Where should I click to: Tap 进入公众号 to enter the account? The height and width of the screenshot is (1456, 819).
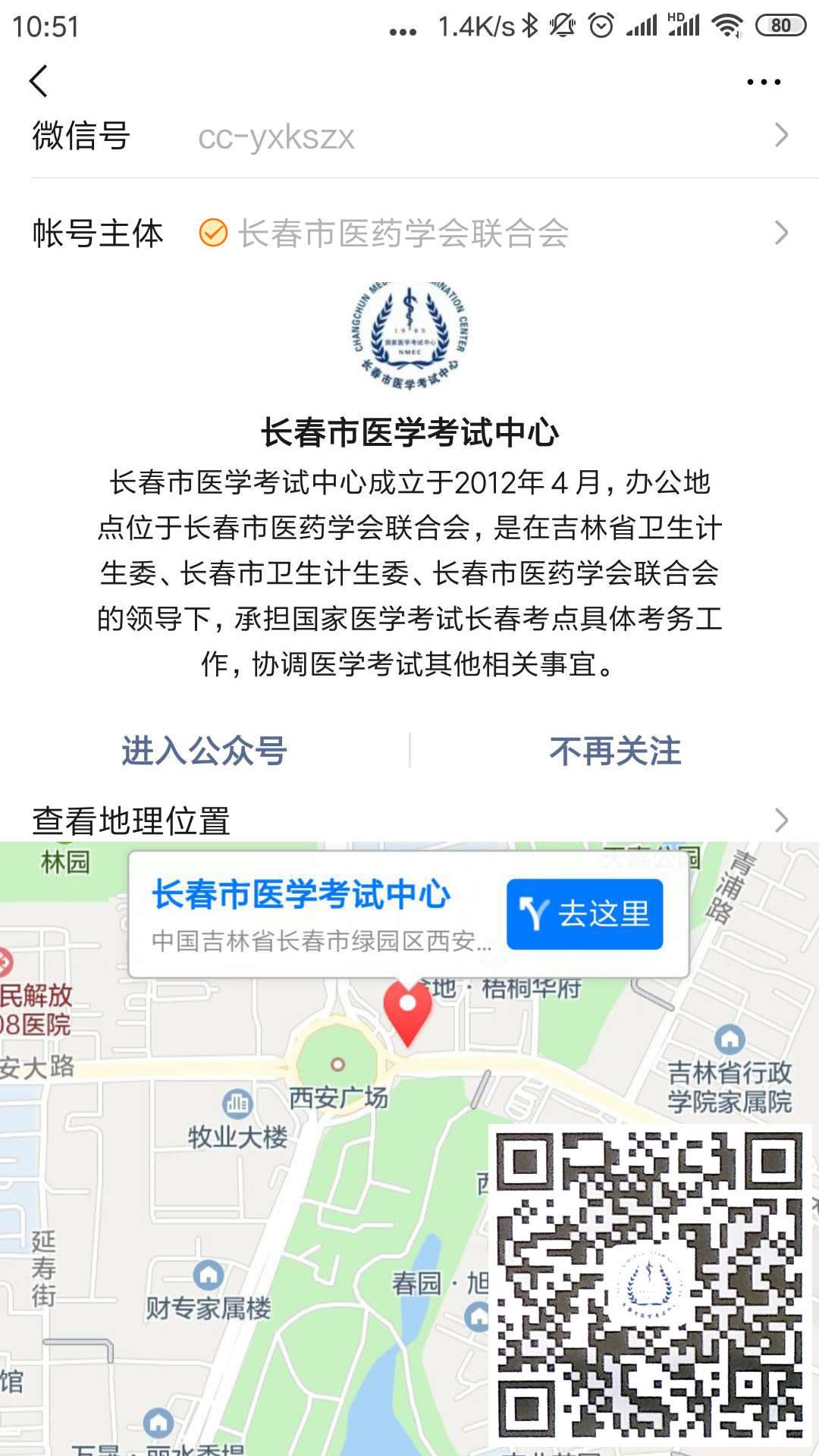204,751
